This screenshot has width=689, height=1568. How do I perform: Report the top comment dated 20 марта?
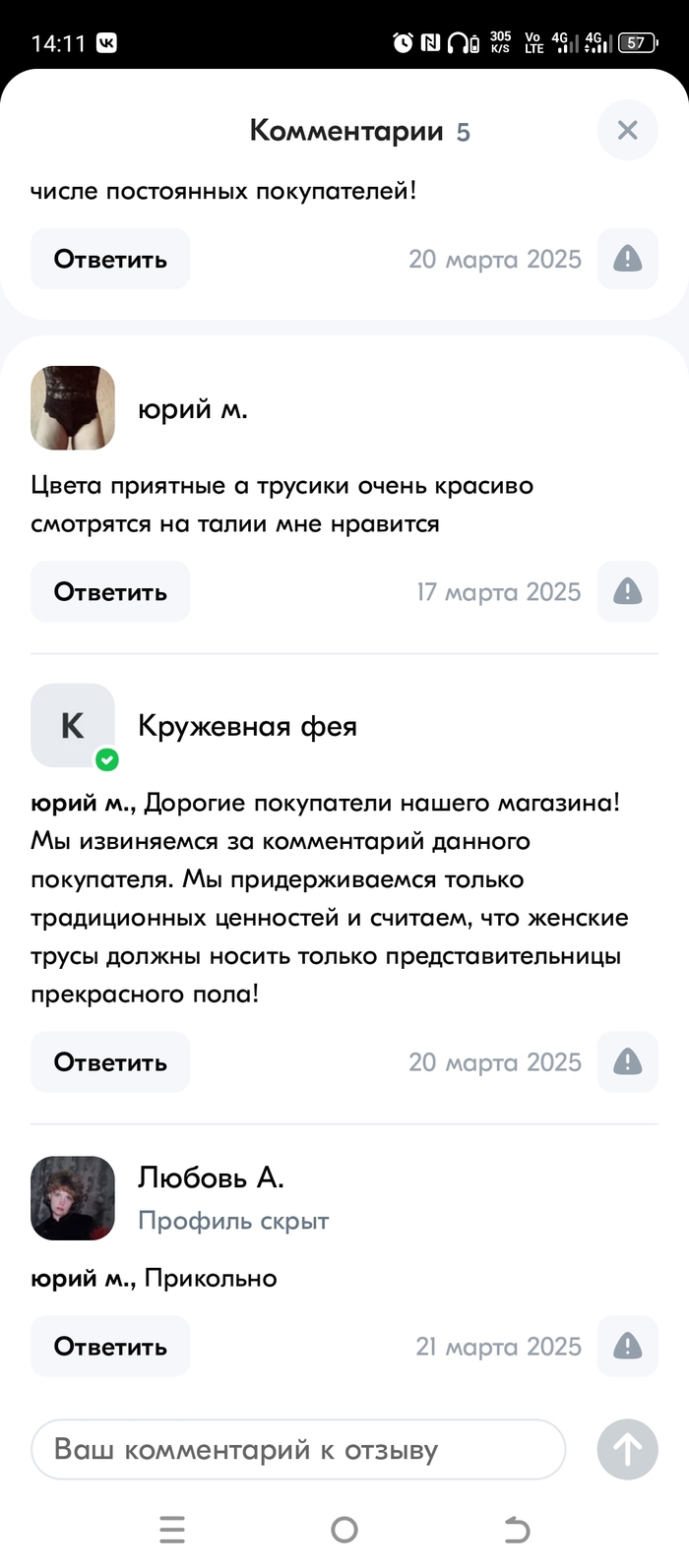point(627,259)
